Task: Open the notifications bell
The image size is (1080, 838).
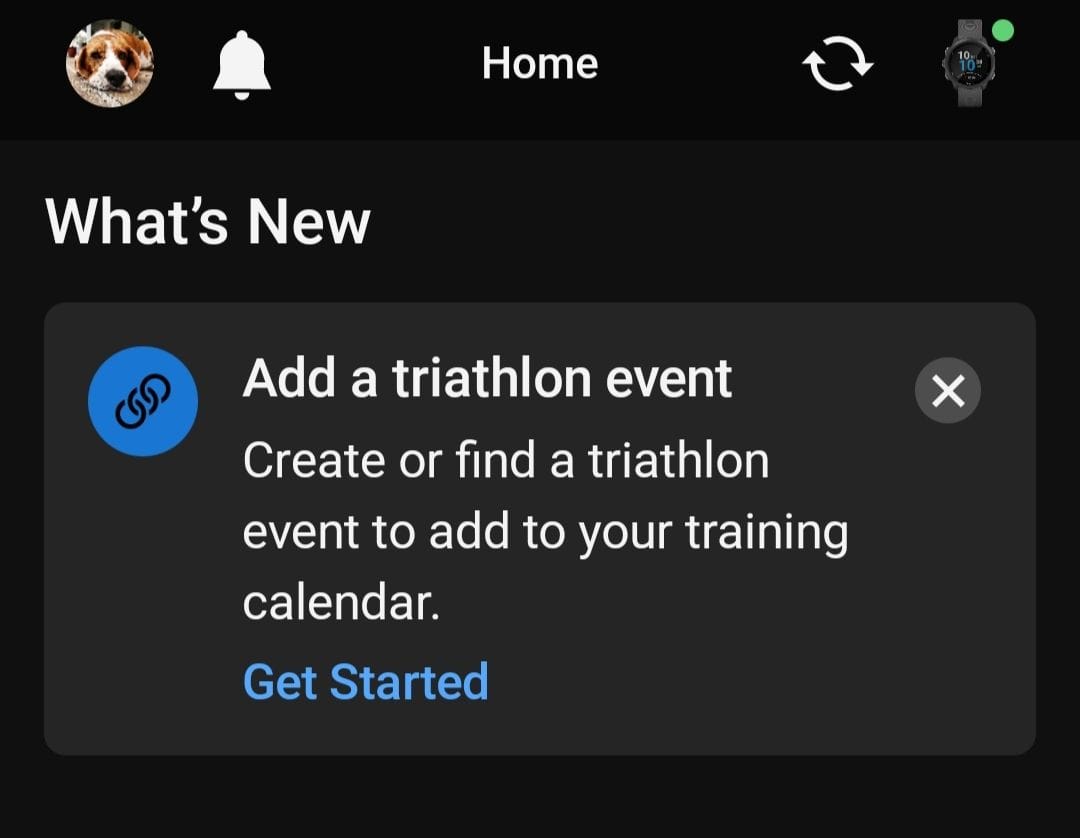Action: [x=242, y=65]
